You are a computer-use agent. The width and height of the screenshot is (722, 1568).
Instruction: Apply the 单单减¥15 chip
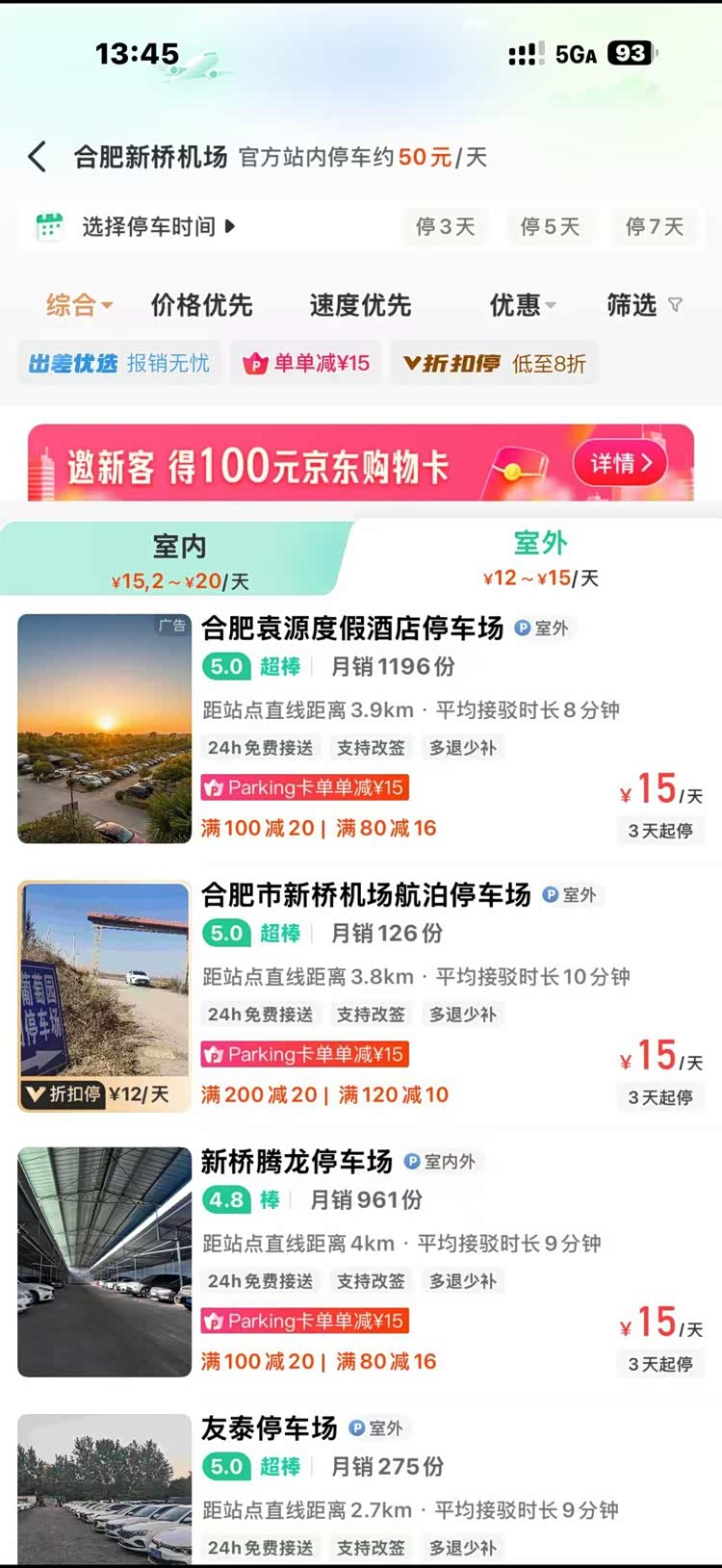click(306, 363)
